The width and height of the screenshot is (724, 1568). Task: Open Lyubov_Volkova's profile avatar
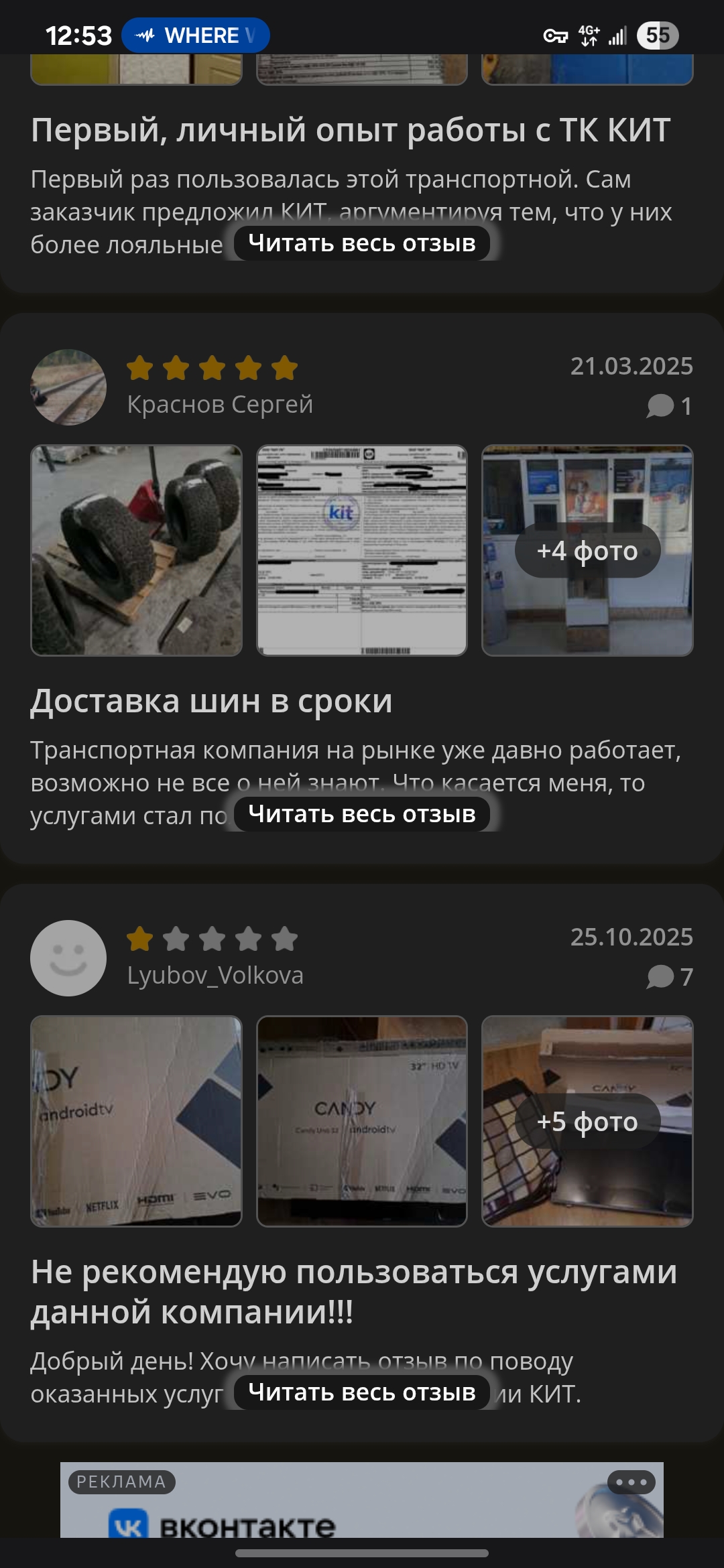pyautogui.click(x=68, y=958)
